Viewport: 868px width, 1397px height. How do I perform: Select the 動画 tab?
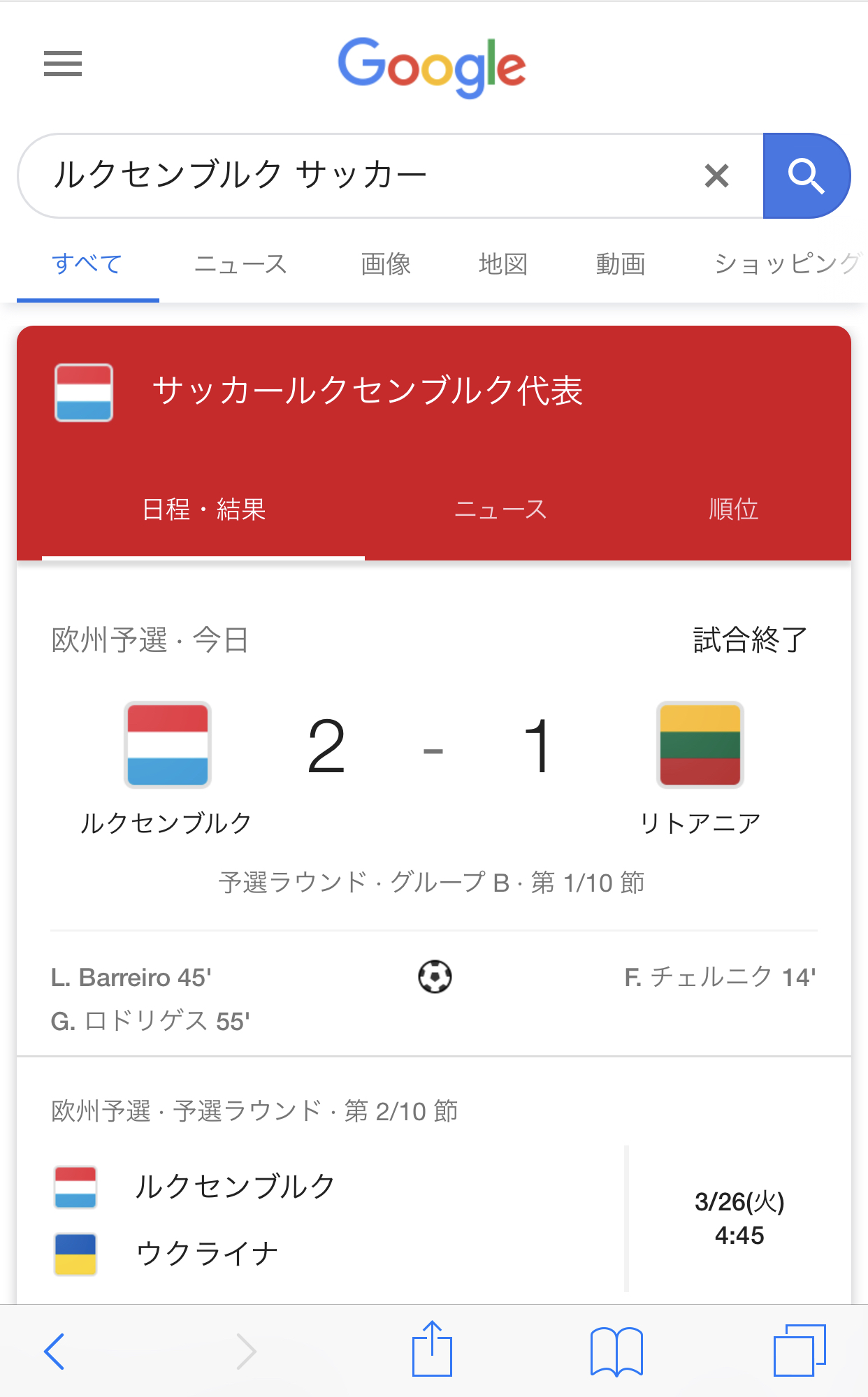621,264
